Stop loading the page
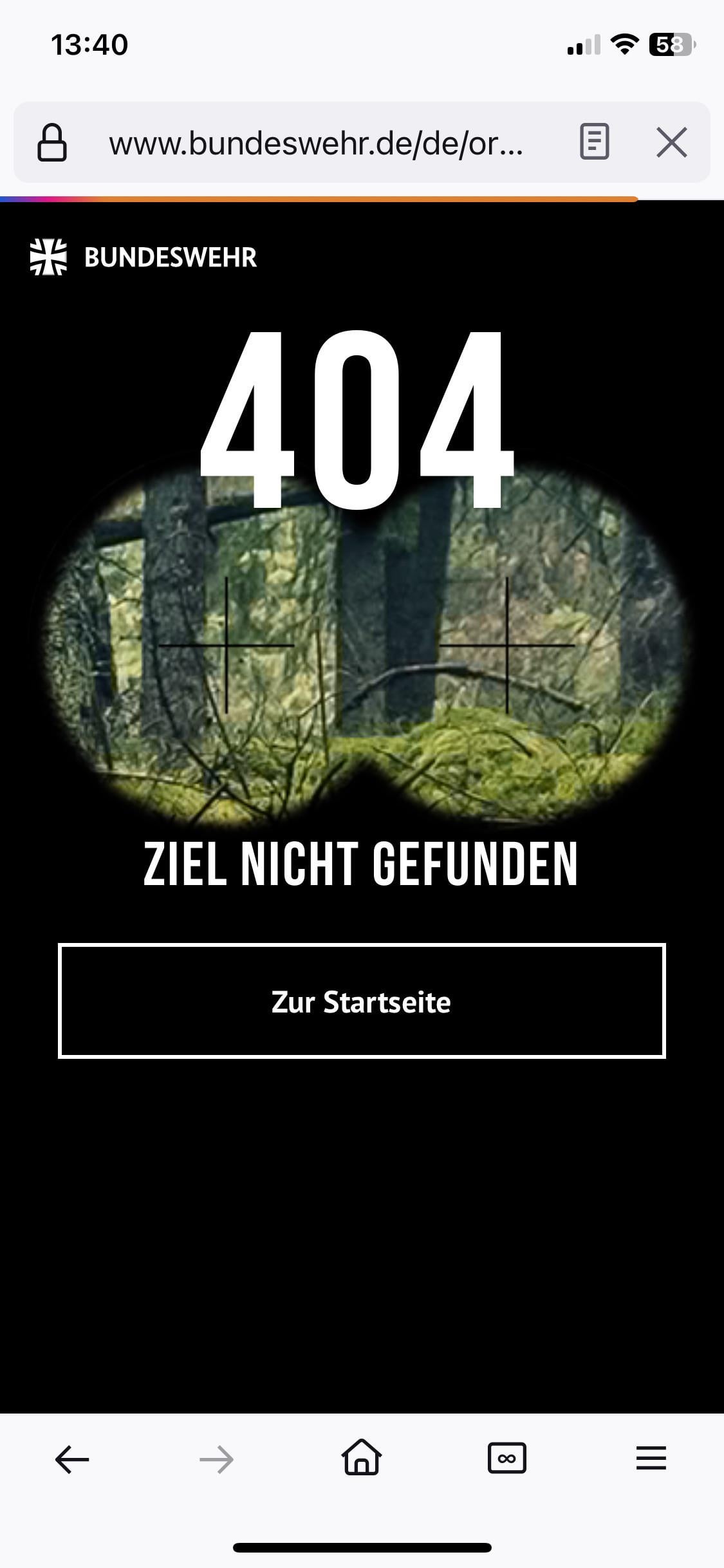724x1568 pixels. [x=671, y=142]
